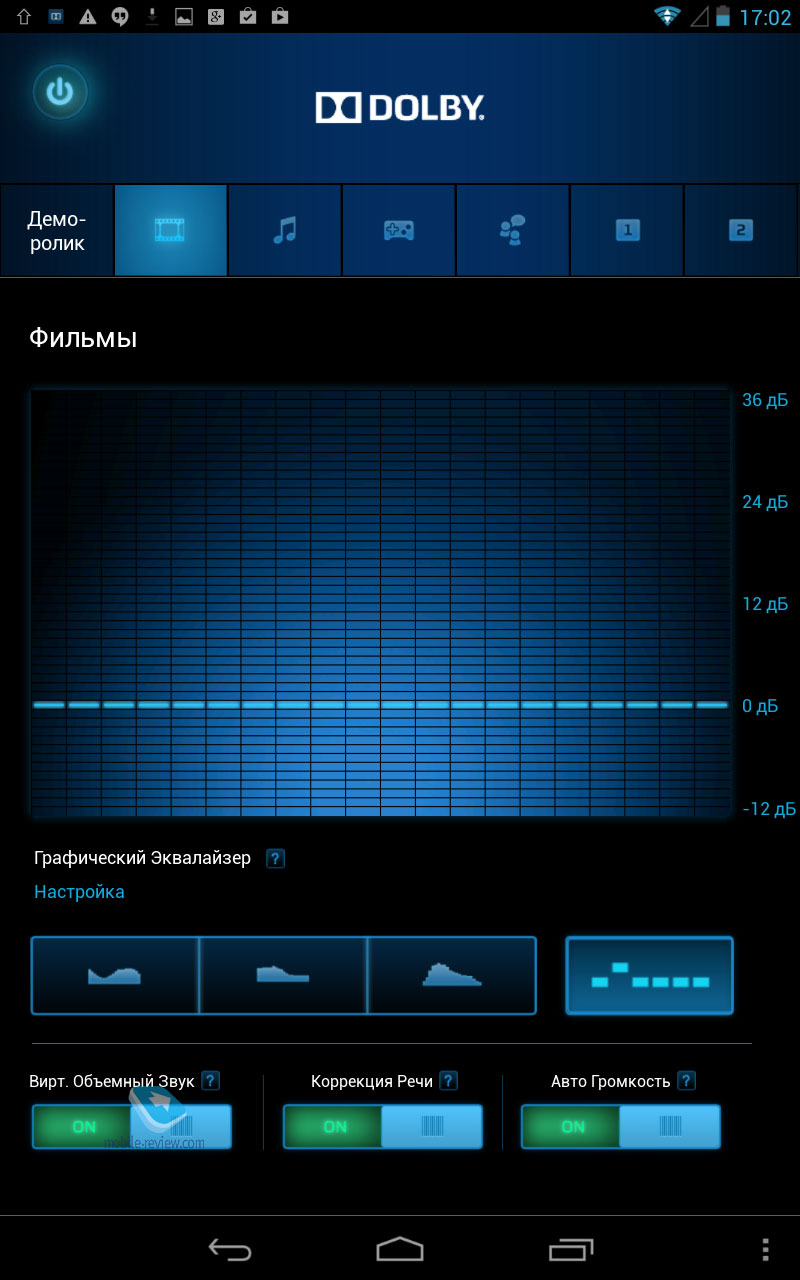Go back with the system back button
800x1280 pixels.
(x=229, y=1248)
